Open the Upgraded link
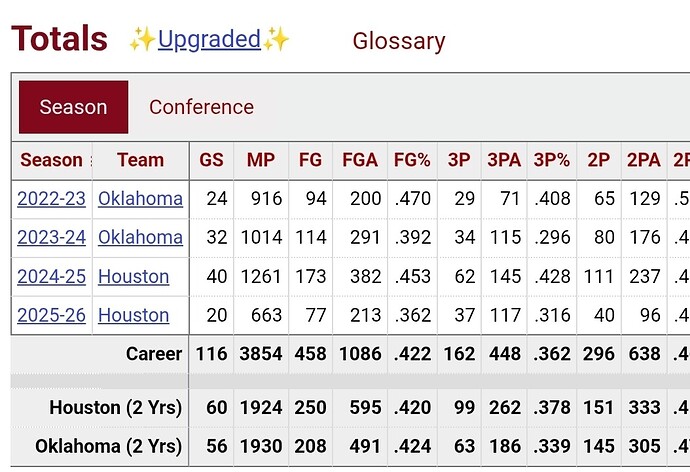690x472 pixels. (209, 40)
